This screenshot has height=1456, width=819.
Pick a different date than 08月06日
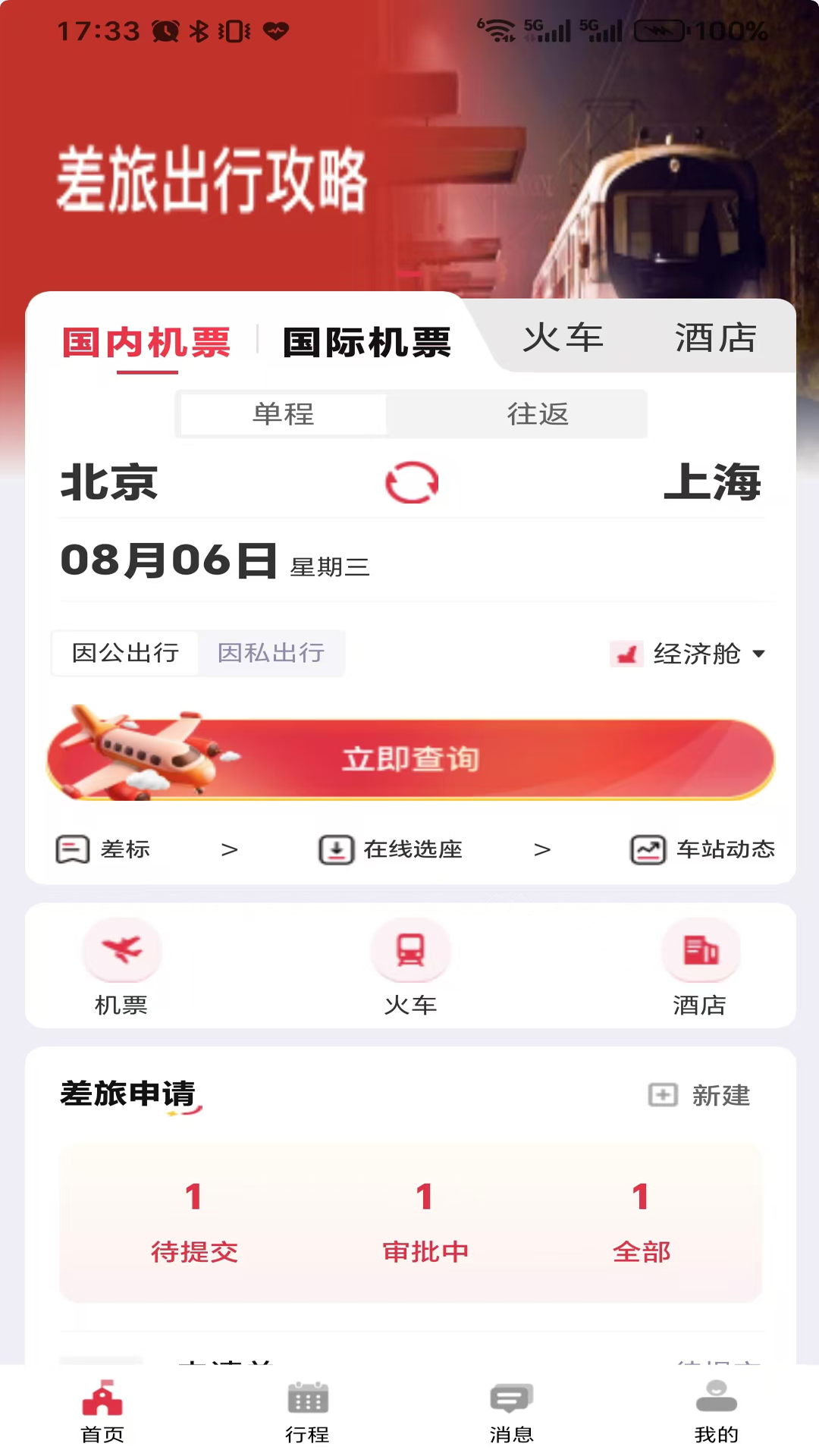click(x=169, y=561)
